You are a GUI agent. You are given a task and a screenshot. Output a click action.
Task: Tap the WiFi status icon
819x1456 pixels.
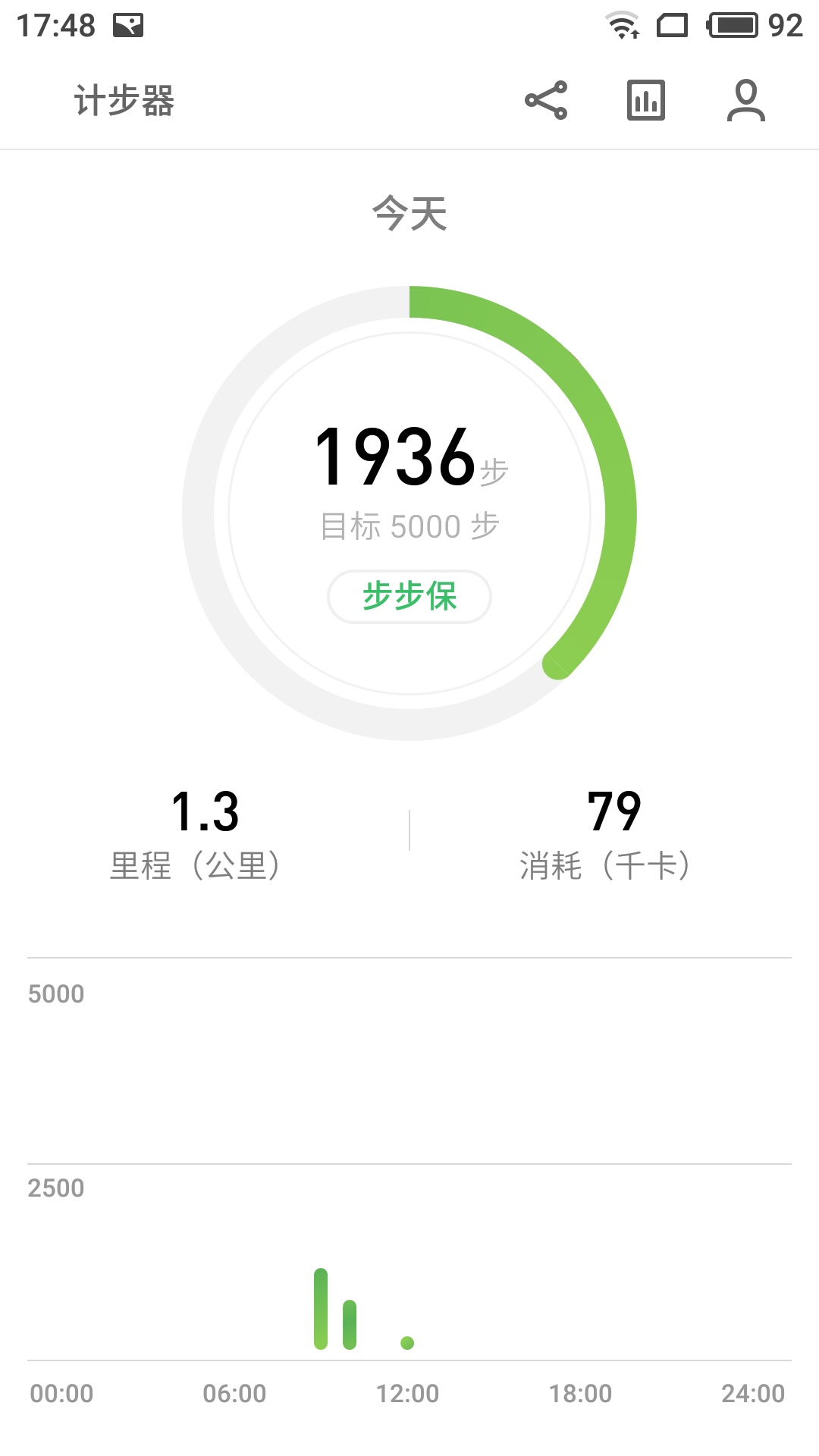[622, 25]
